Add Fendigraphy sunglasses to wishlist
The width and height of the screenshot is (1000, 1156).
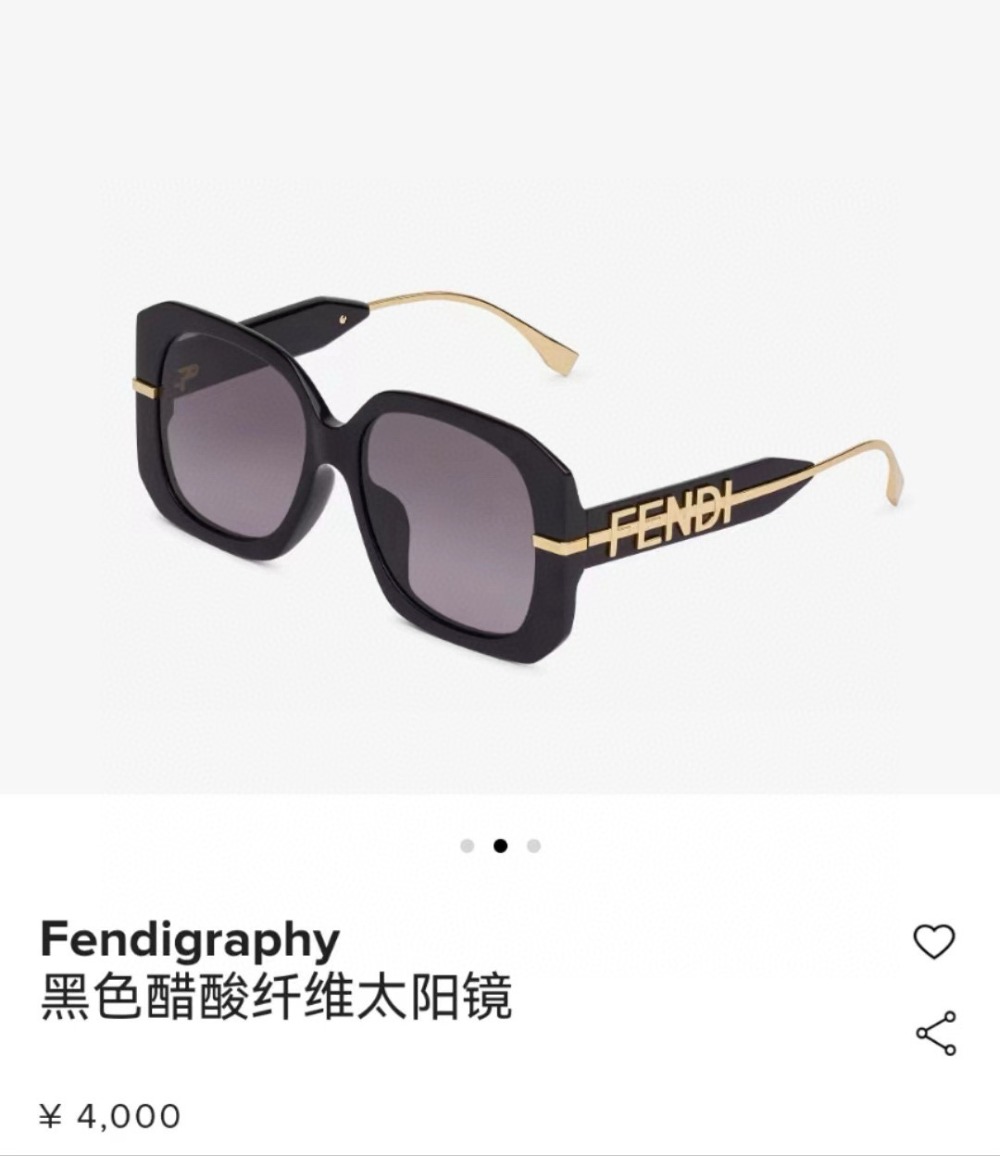[x=934, y=941]
